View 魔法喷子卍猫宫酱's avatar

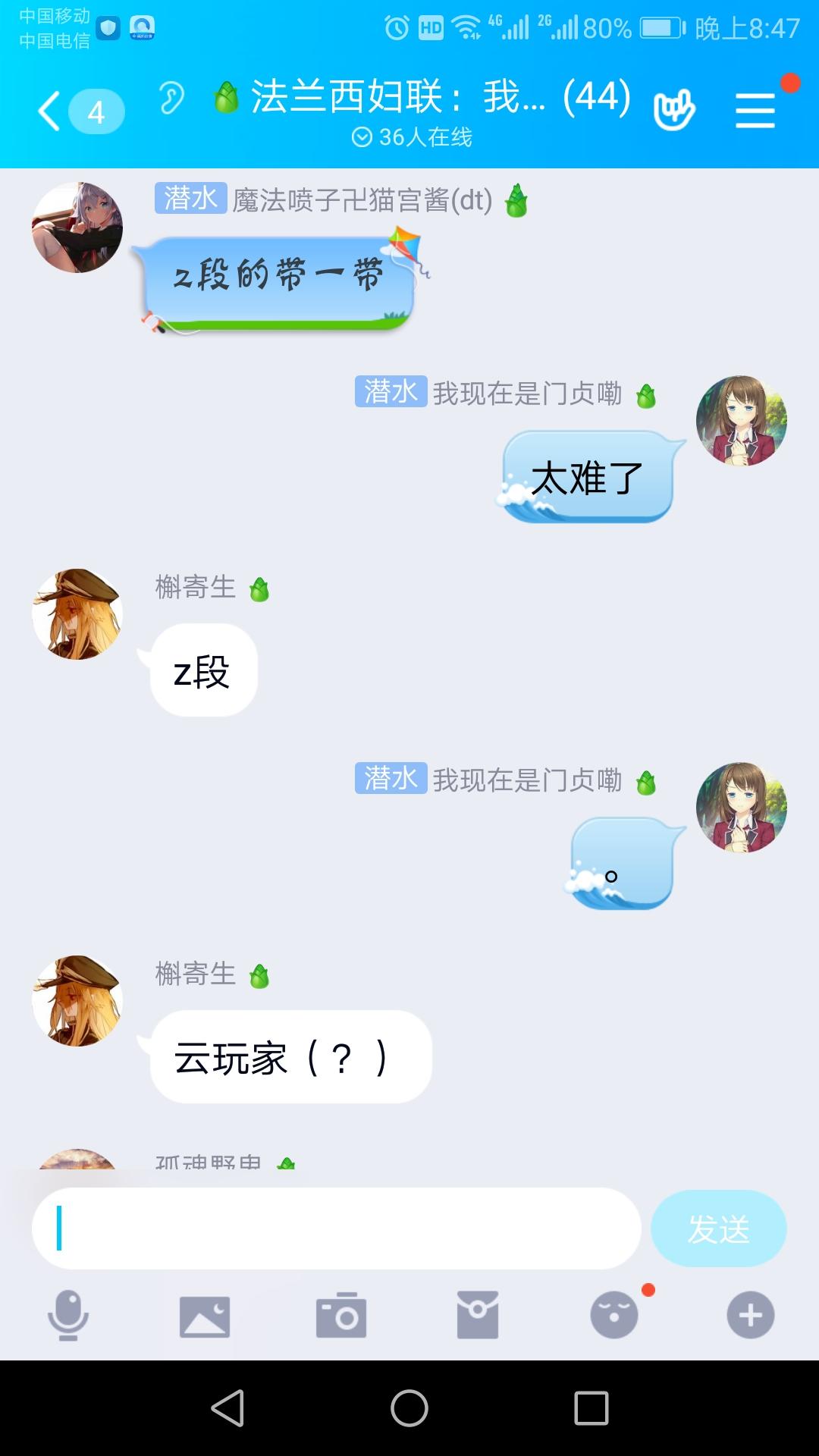pos(80,227)
